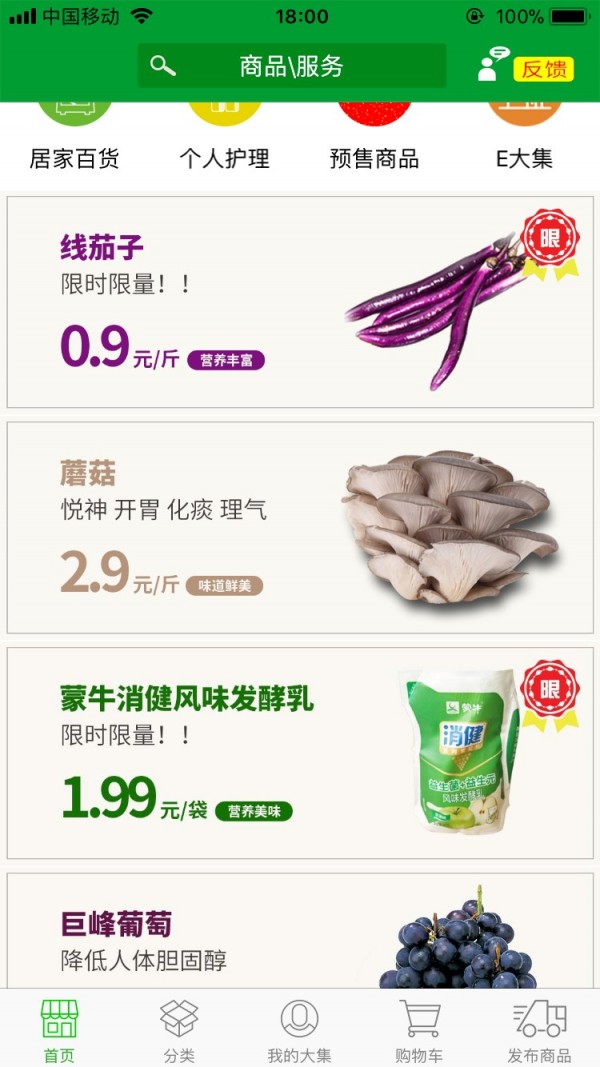Switch to the 我的大集 tab
This screenshot has height=1067, width=600.
299,1030
